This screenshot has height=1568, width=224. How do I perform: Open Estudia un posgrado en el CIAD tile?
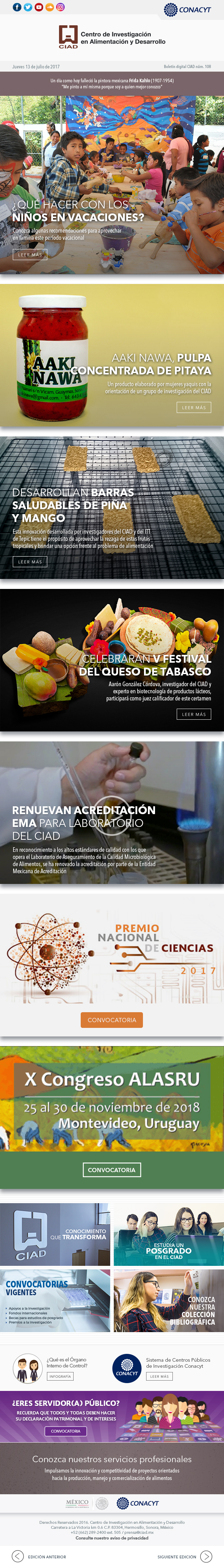[168, 1234]
